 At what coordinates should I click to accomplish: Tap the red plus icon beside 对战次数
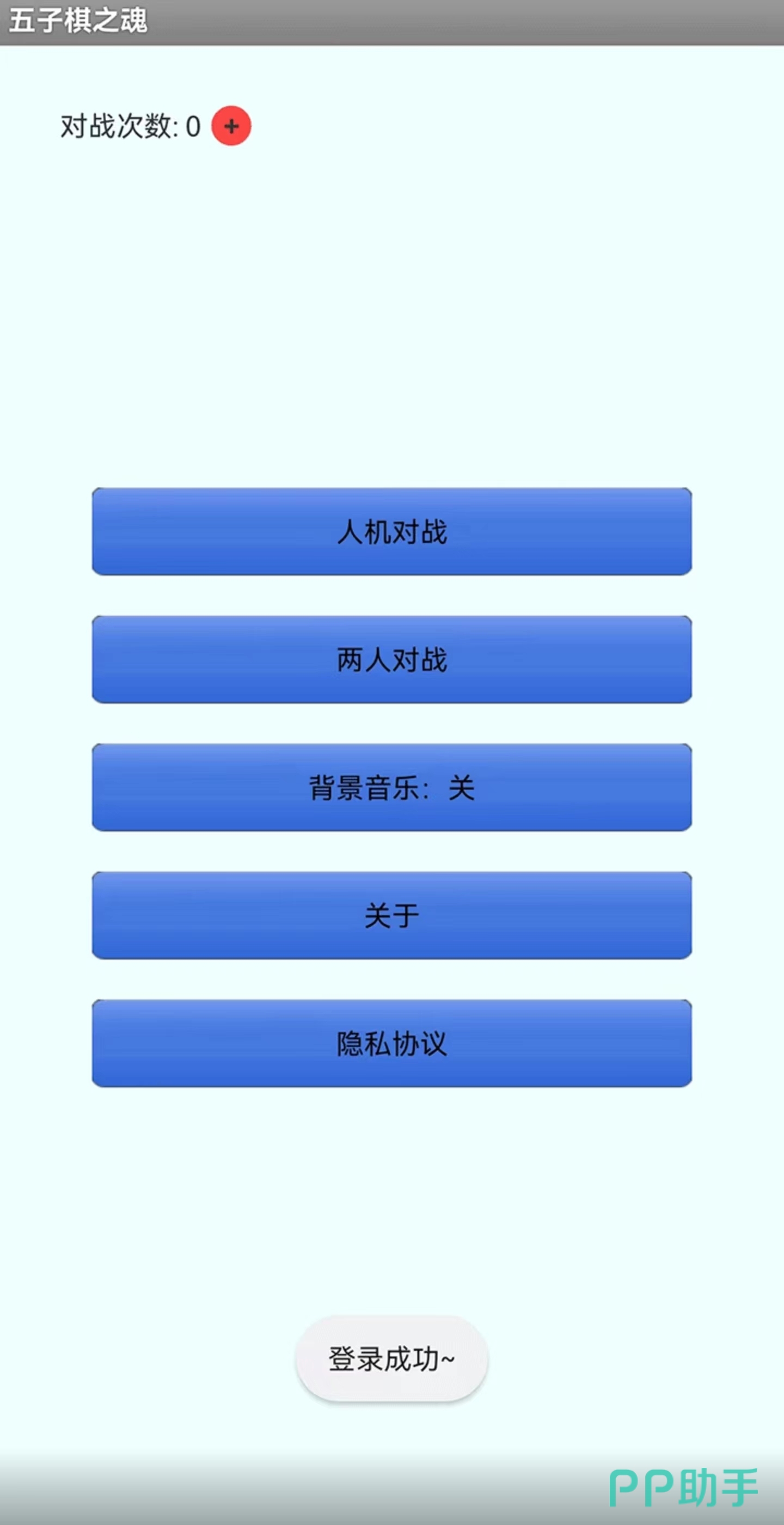tap(231, 126)
